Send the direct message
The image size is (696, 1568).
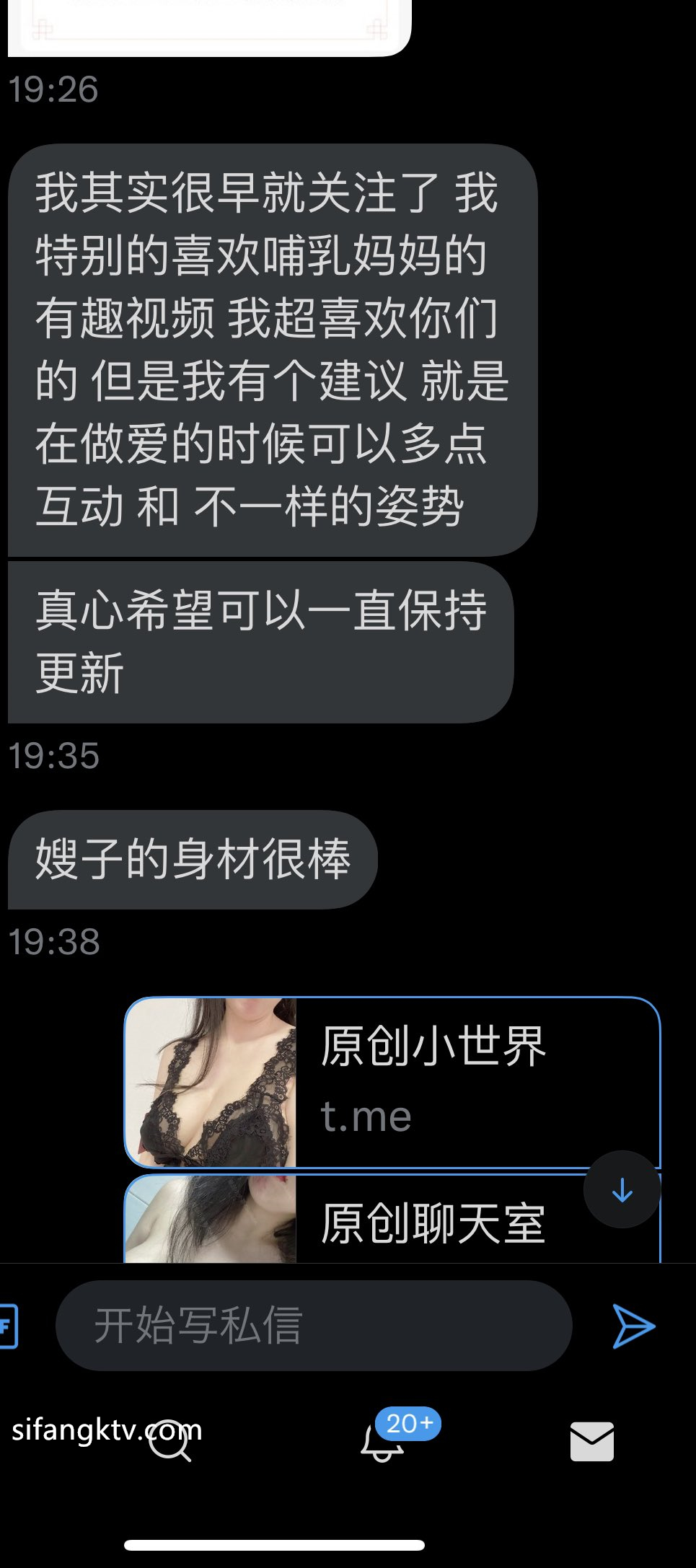(633, 1326)
